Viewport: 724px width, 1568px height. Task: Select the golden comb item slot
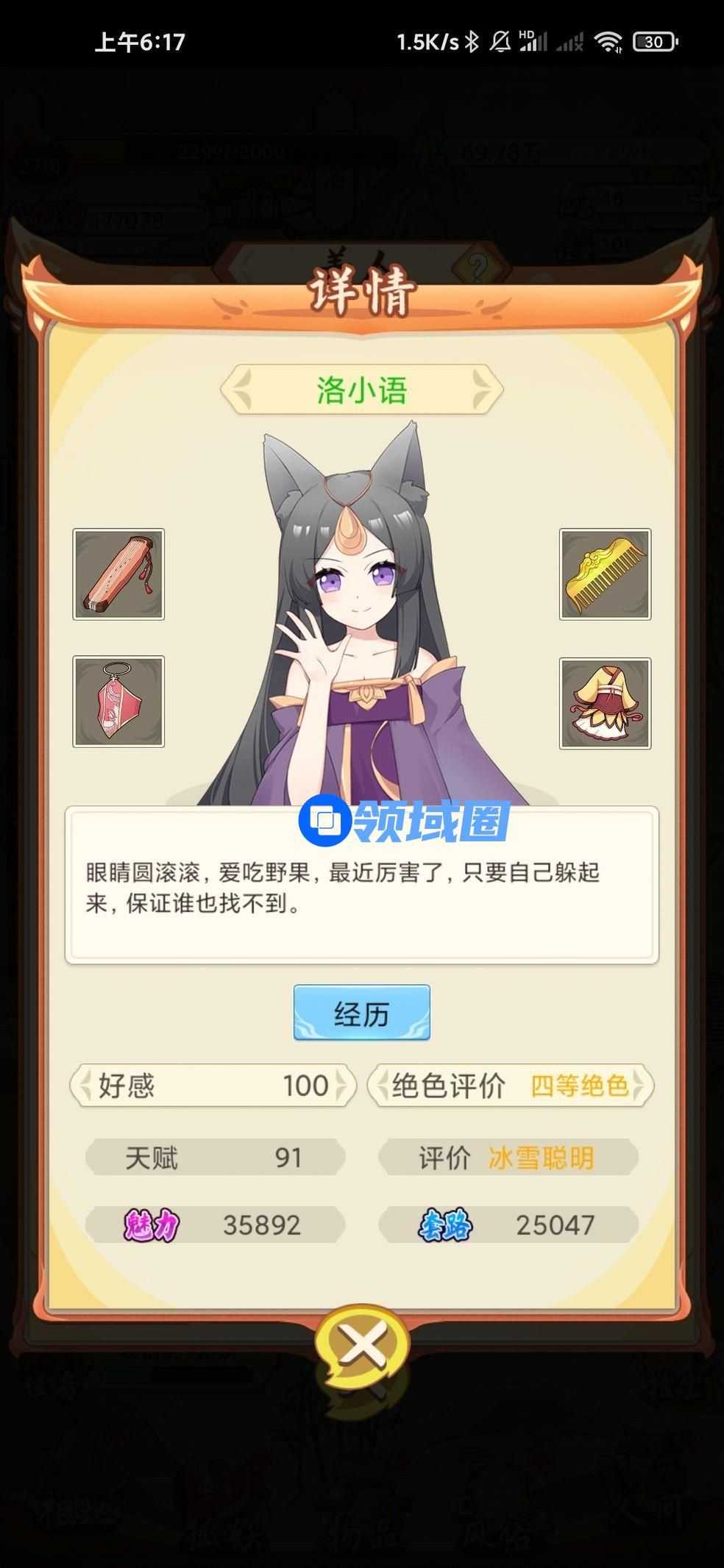coord(605,574)
